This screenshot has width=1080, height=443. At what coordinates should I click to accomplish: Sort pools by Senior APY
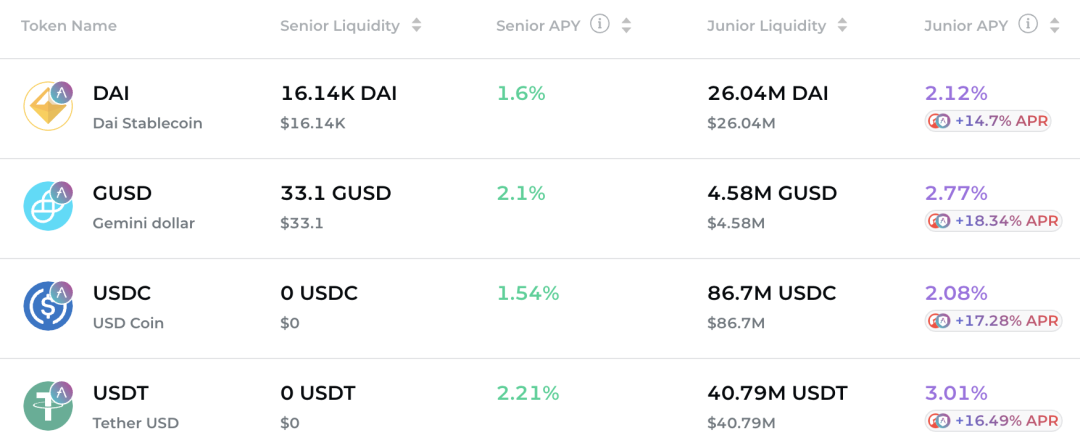coord(626,25)
